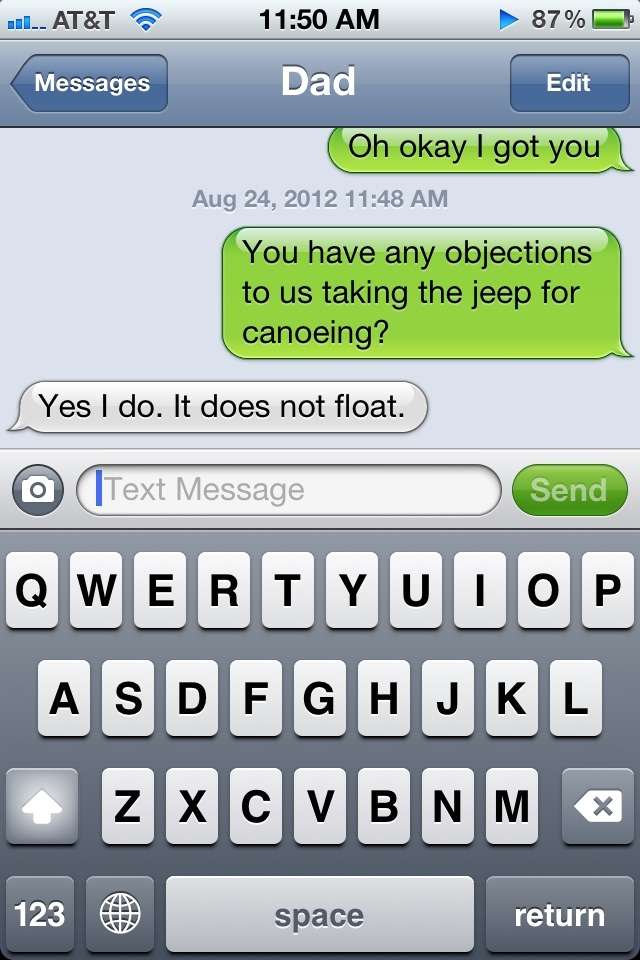The height and width of the screenshot is (960, 640).
Task: Tap the space bar
Action: click(x=319, y=914)
